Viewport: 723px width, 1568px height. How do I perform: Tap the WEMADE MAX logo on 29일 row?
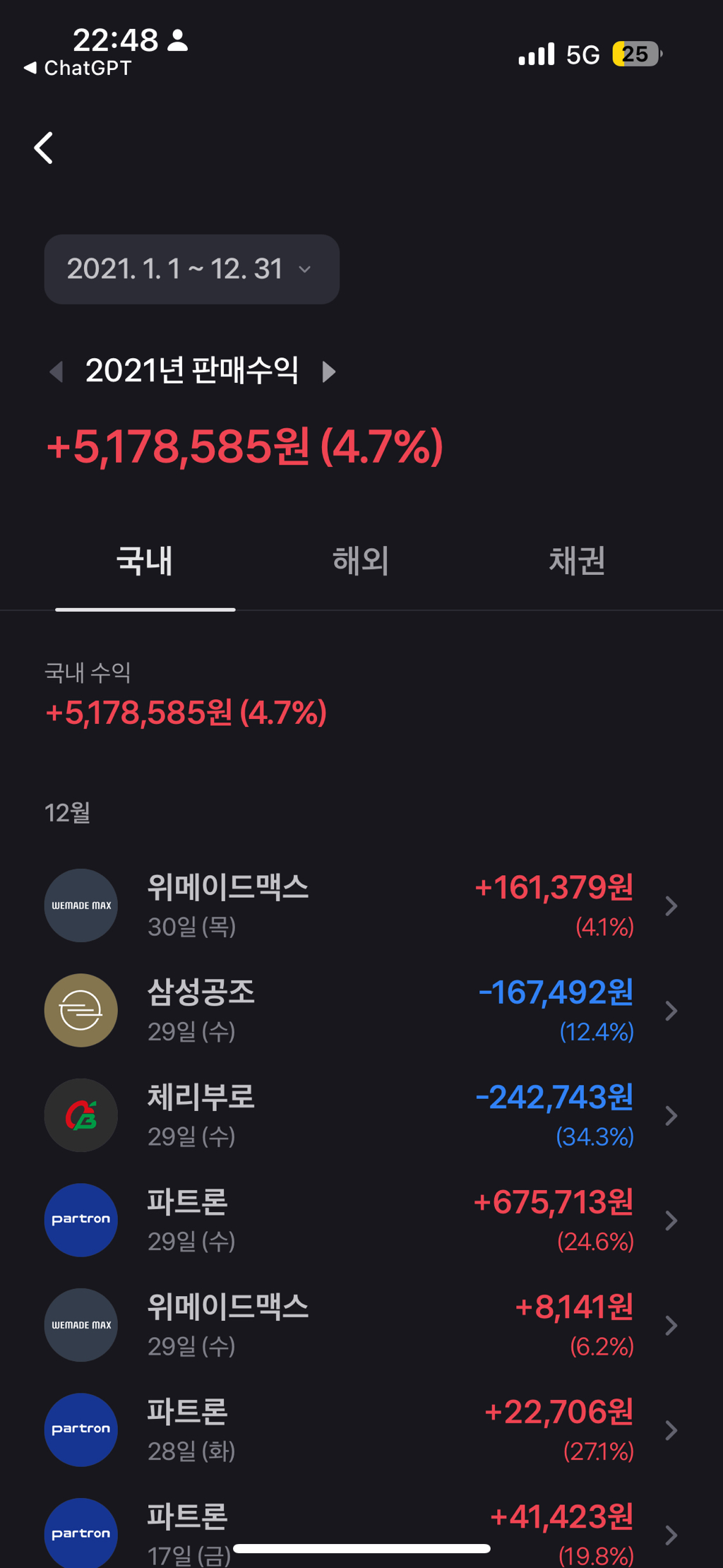pos(80,1324)
